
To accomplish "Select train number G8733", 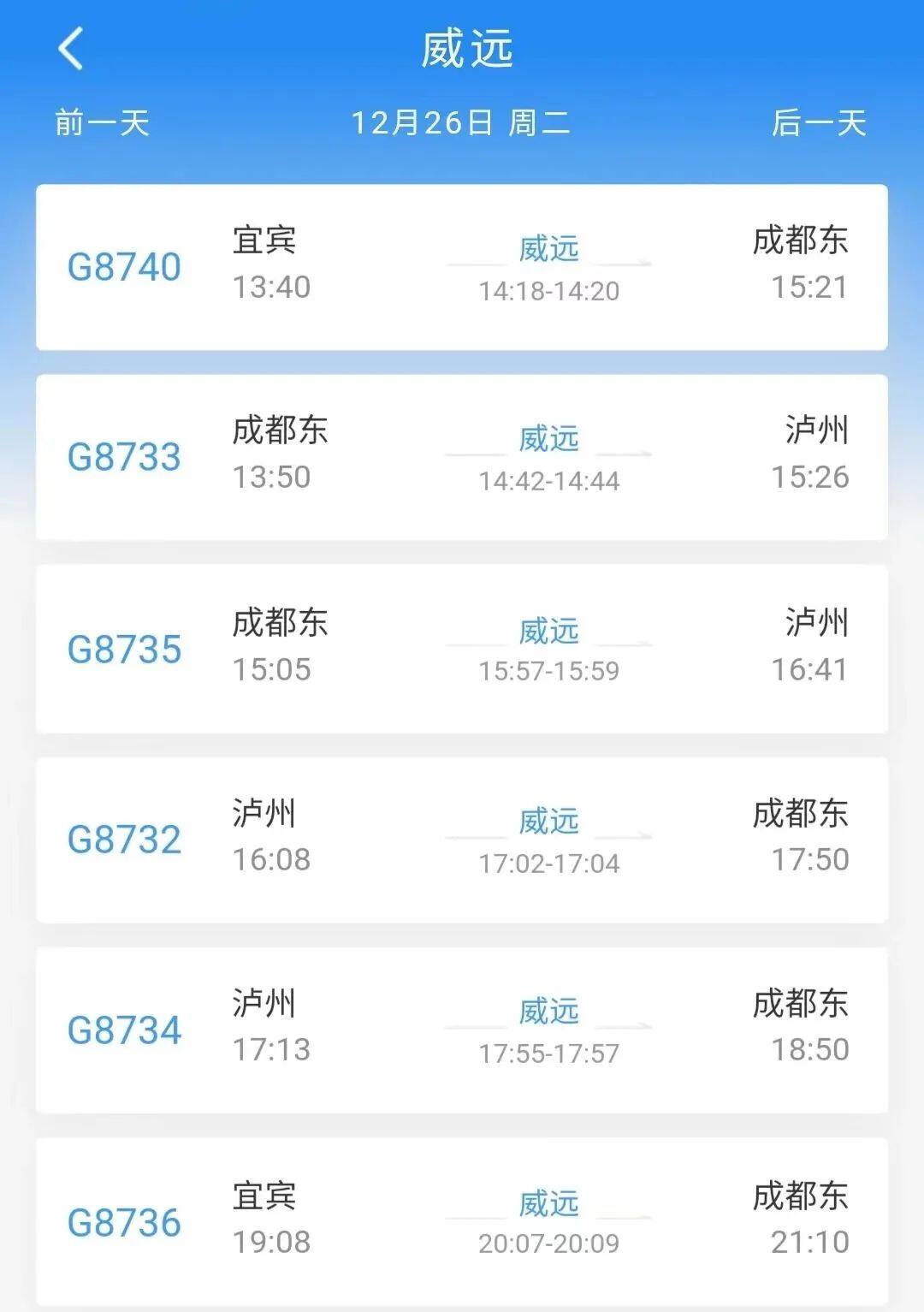I will [x=123, y=458].
